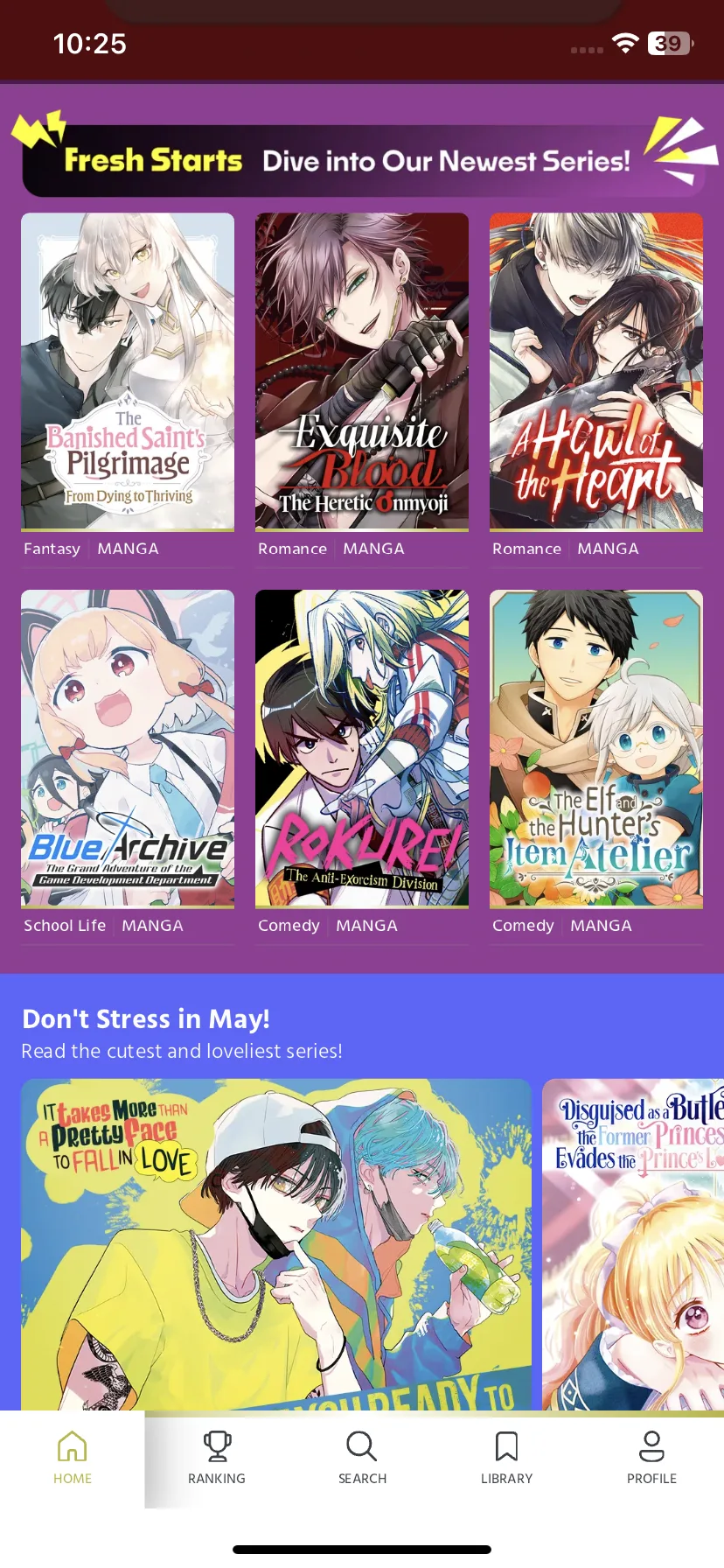Go to the Home tab
Image resolution: width=724 pixels, height=1568 pixels.
[73, 1458]
